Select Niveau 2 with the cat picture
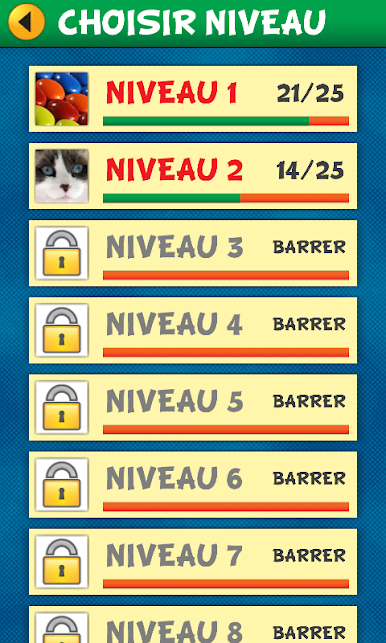Viewport: 386px width, 643px height. coord(193,176)
